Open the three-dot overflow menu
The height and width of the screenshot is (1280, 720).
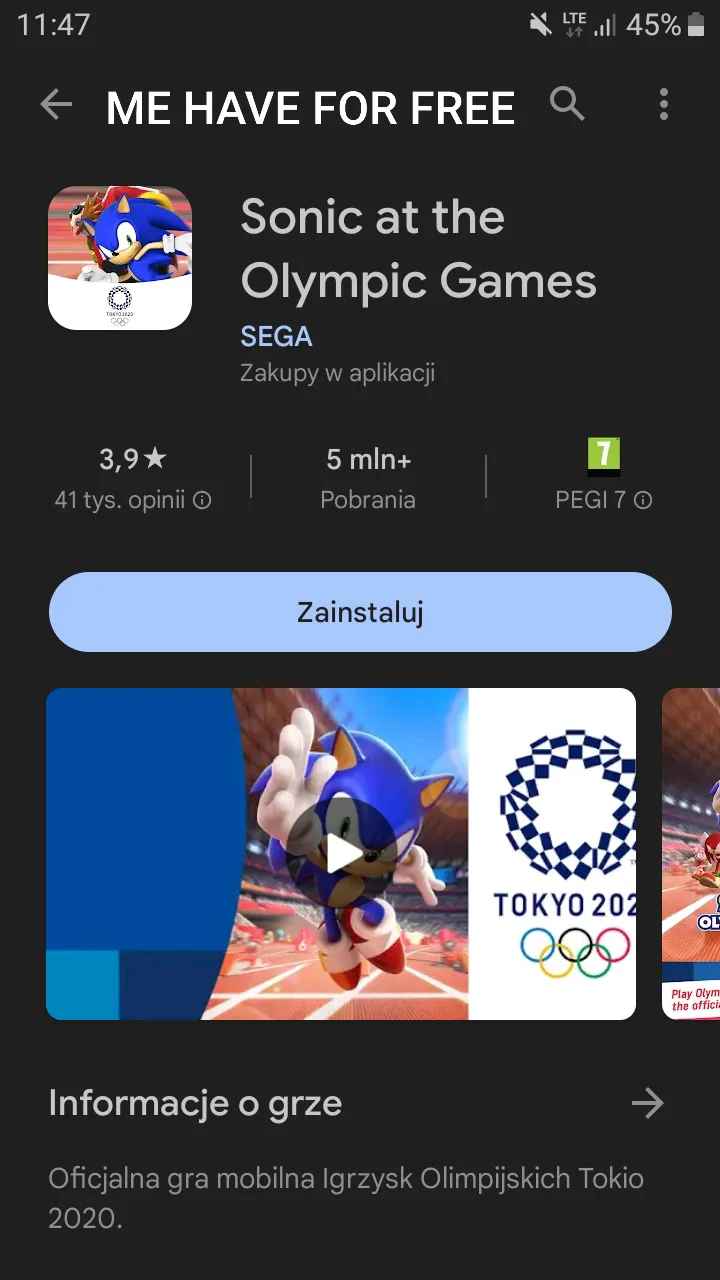tap(664, 104)
